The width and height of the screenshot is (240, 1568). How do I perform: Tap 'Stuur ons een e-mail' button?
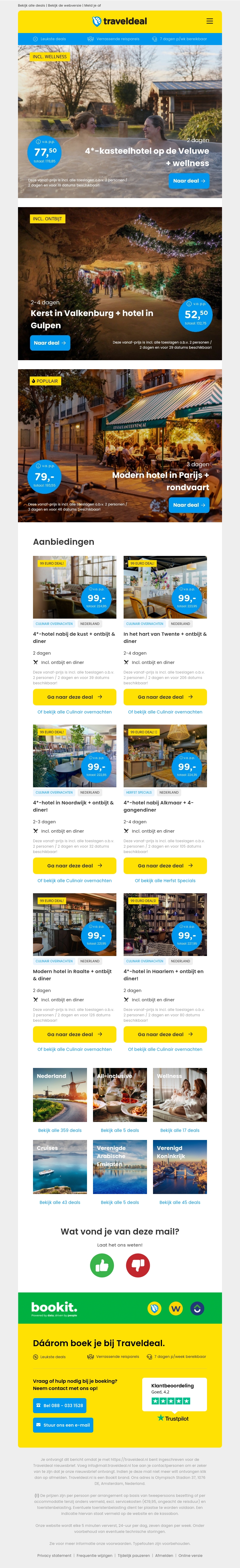[x=63, y=1425]
